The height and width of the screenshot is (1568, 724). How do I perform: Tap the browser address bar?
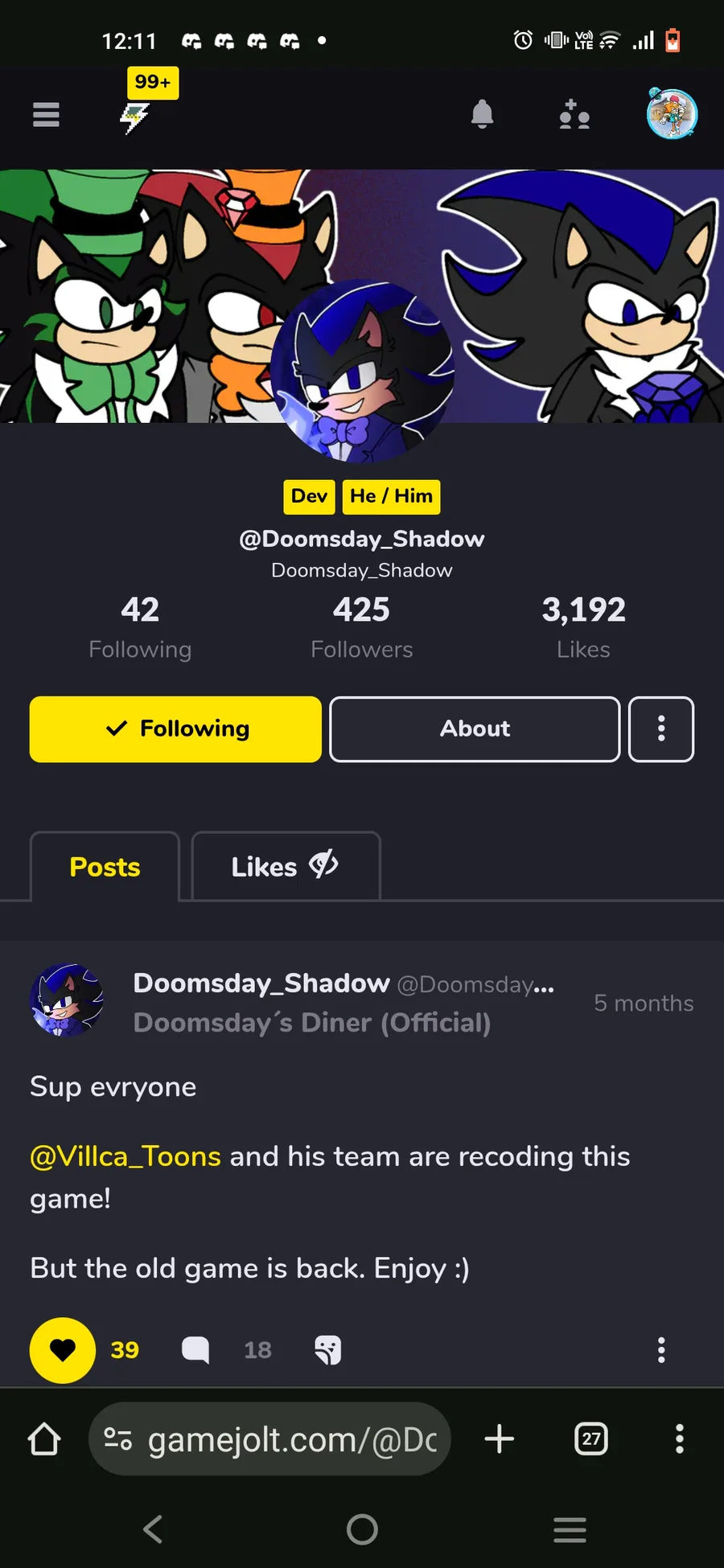point(270,1439)
